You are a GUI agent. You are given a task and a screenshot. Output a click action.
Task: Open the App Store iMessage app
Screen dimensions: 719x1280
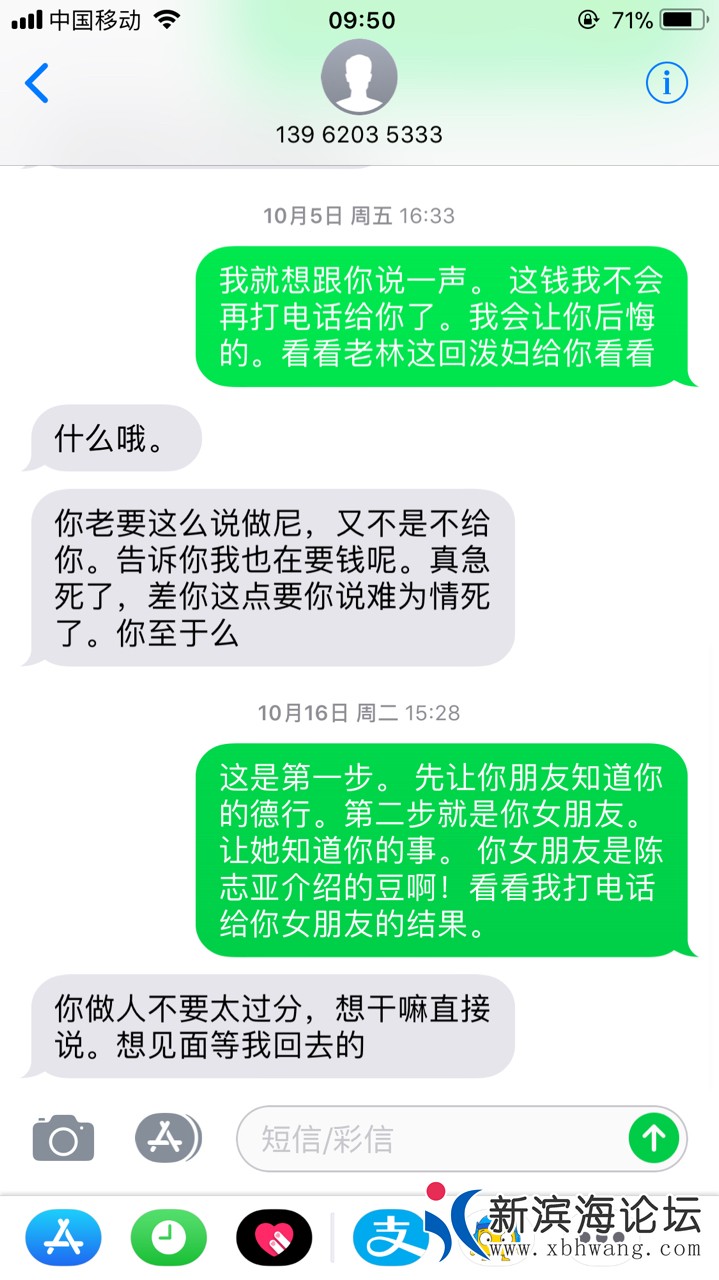[x=63, y=1238]
